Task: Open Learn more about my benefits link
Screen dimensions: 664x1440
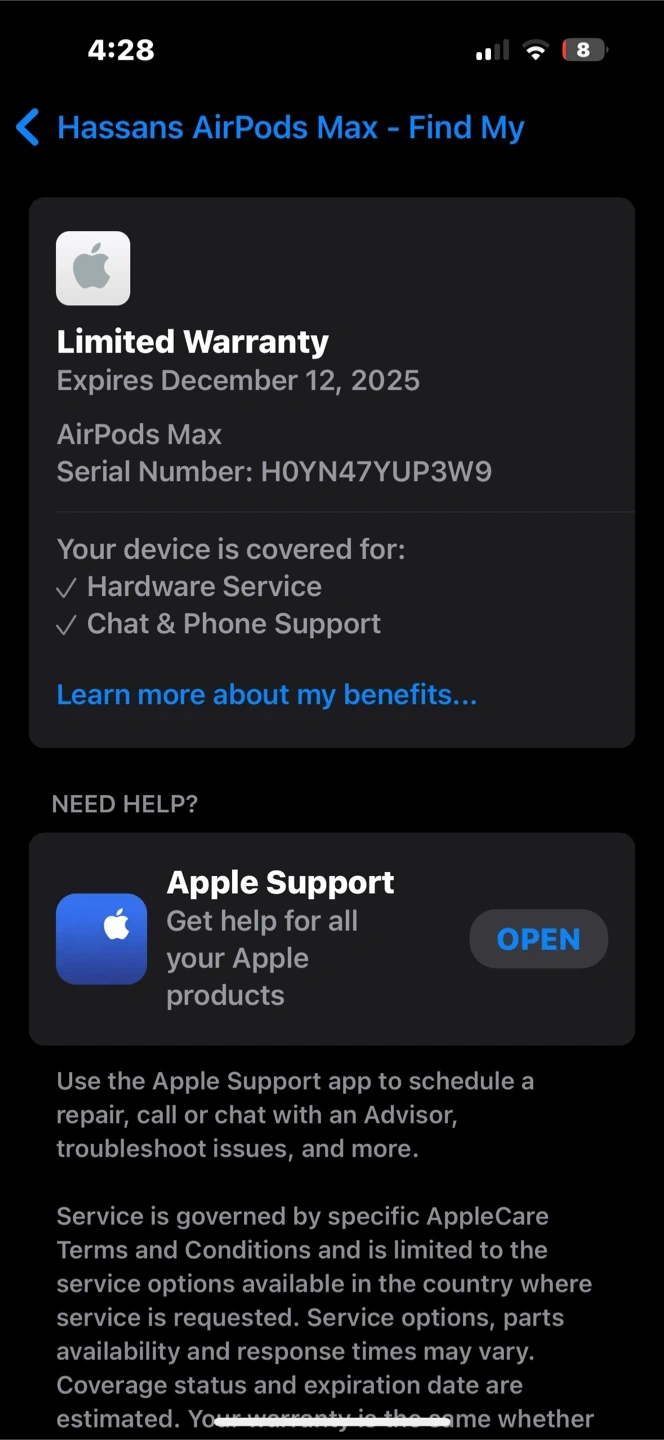Action: [x=266, y=695]
